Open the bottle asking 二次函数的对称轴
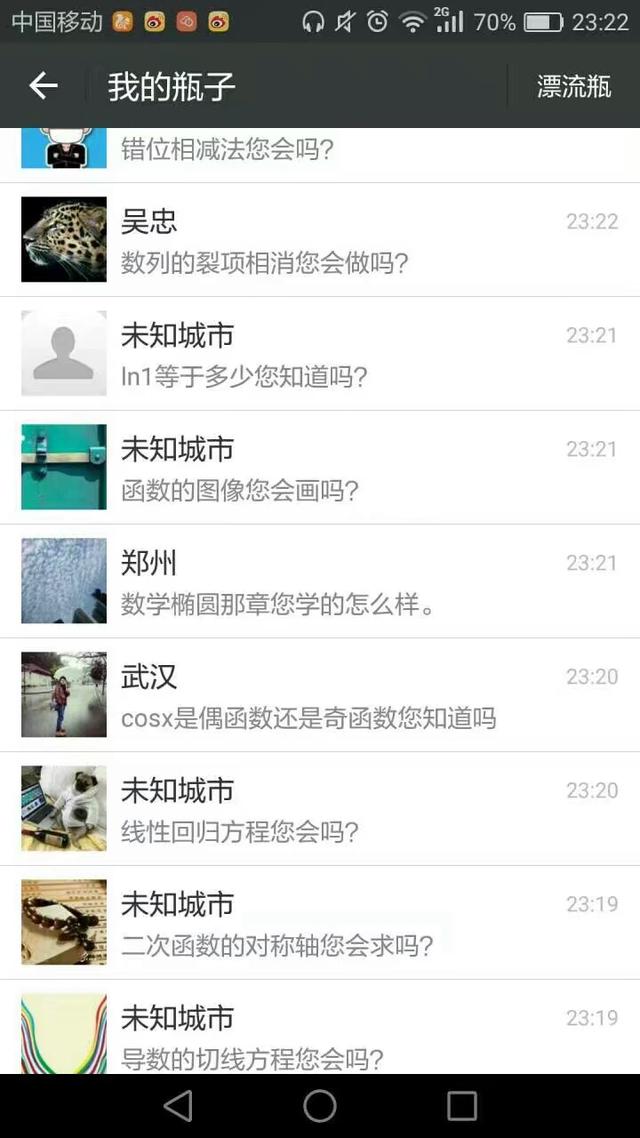This screenshot has height=1138, width=640. point(320,922)
